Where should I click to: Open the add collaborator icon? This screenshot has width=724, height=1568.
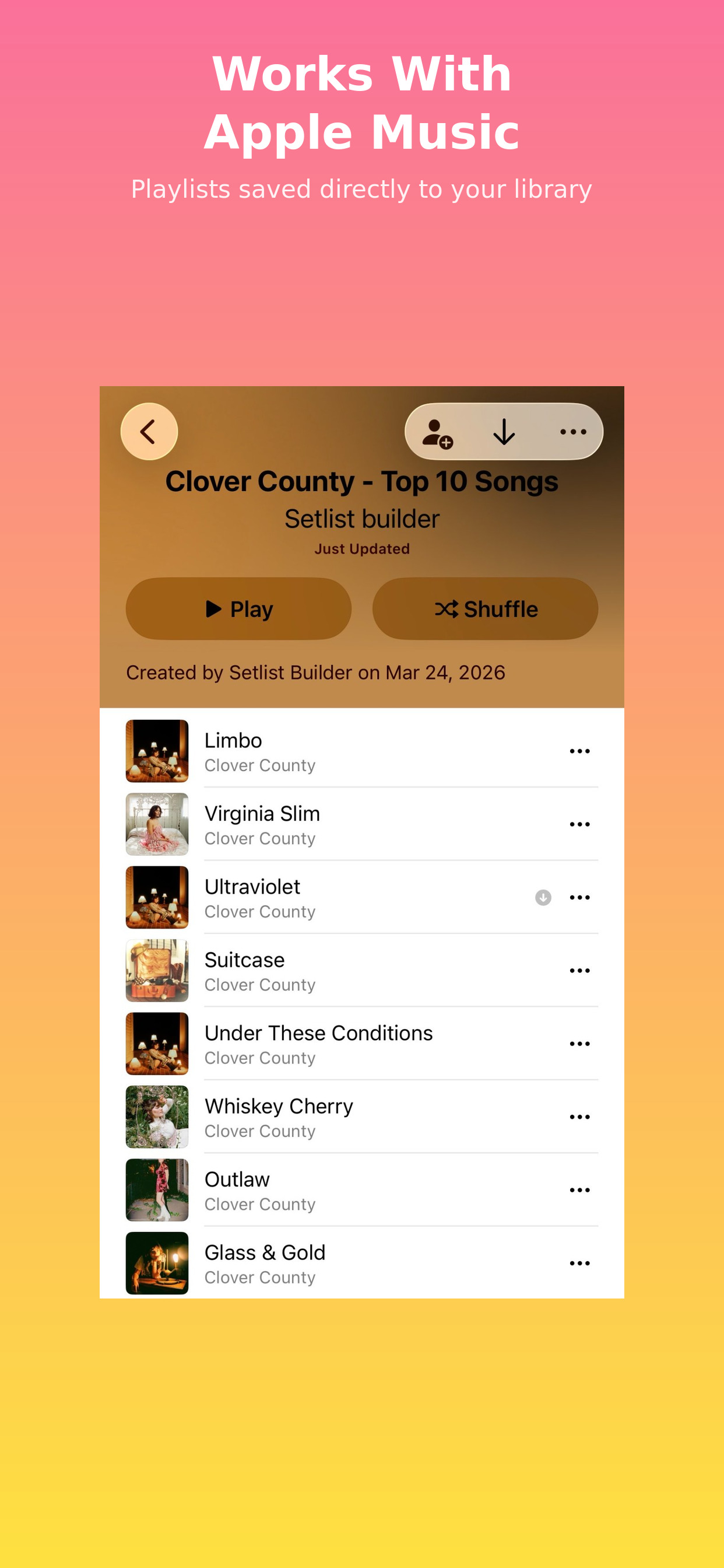pos(437,431)
